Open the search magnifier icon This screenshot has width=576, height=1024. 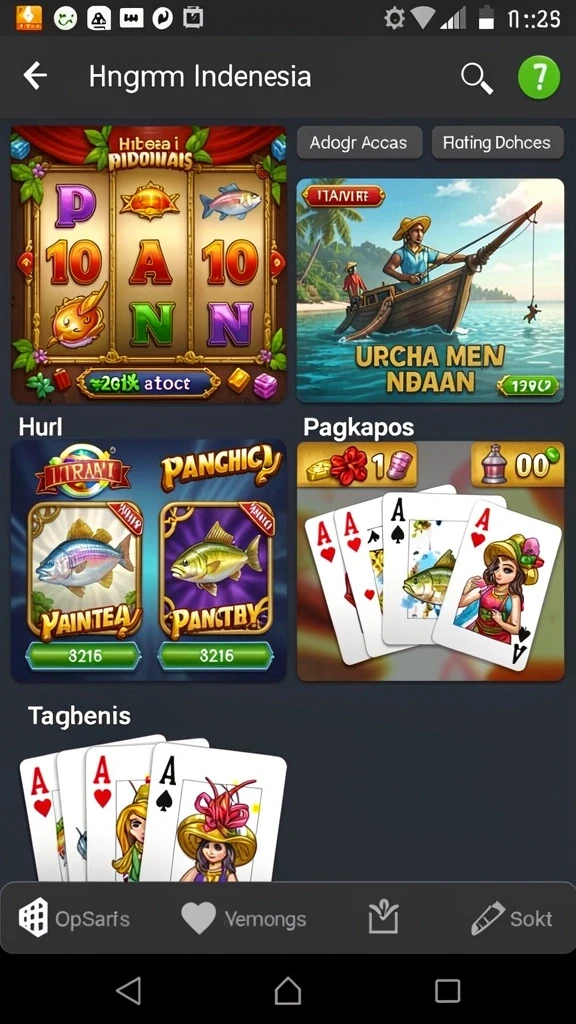(x=477, y=78)
